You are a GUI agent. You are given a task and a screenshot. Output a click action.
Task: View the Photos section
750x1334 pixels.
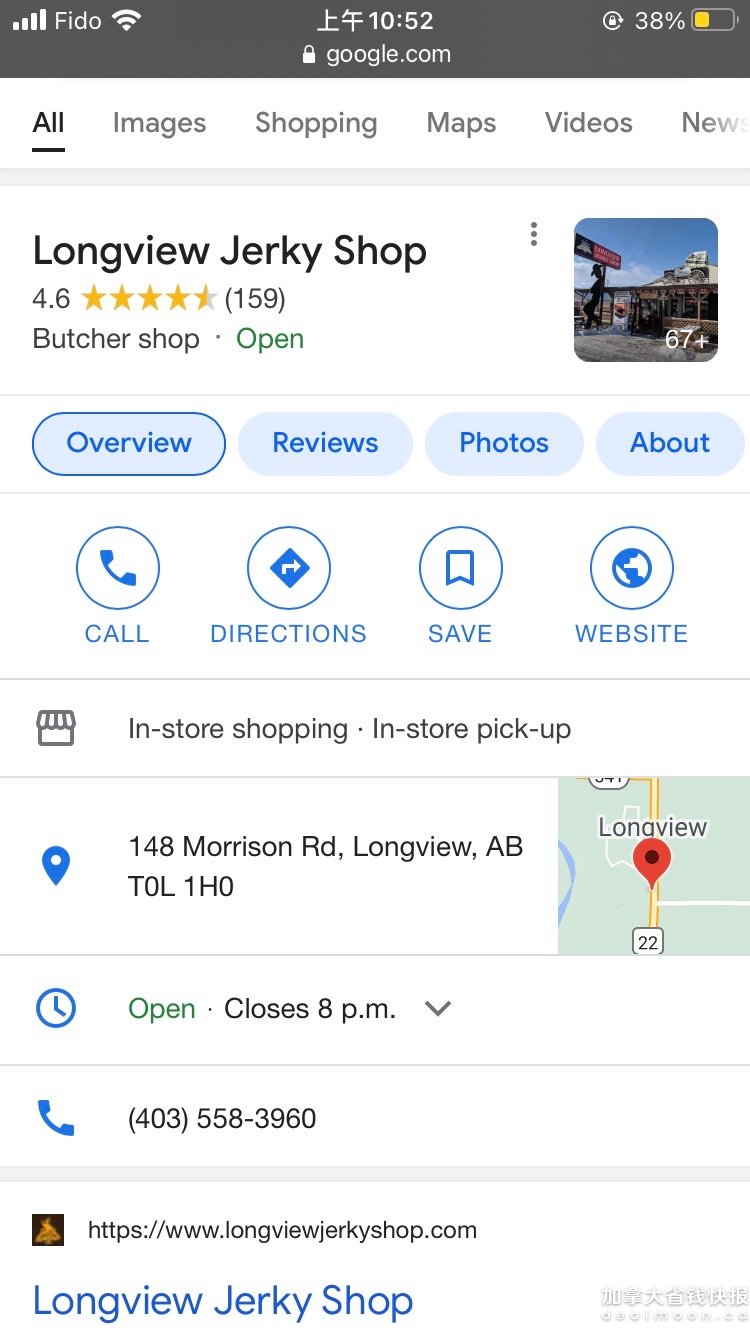pos(504,443)
